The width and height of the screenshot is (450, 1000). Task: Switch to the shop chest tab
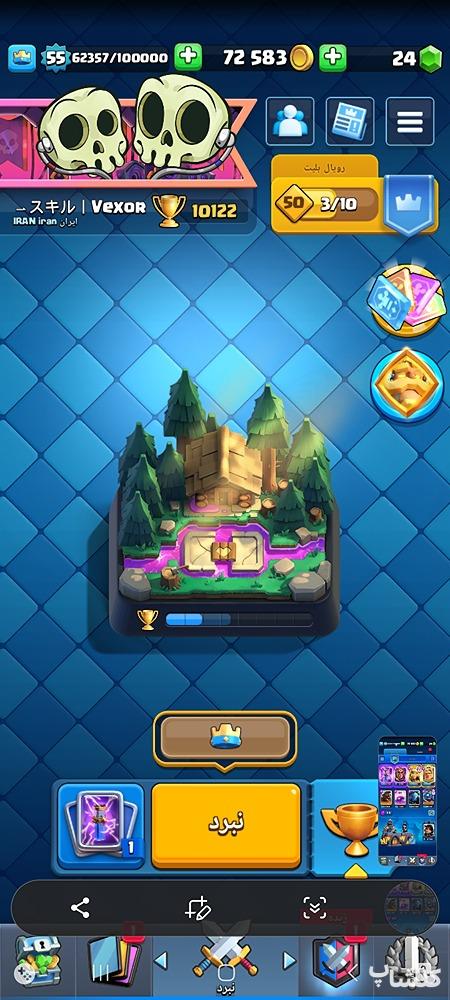[x=37, y=960]
